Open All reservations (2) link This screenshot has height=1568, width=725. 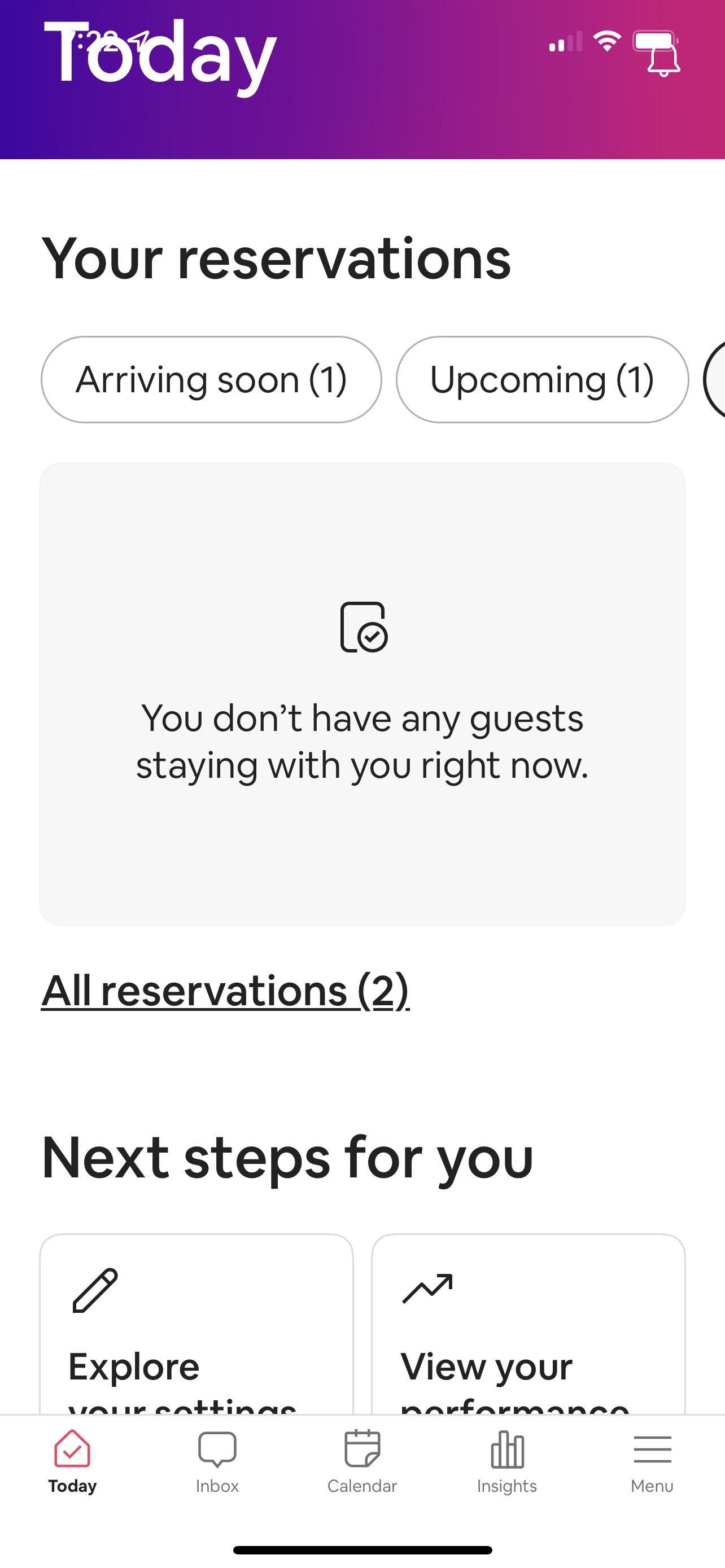tap(225, 991)
